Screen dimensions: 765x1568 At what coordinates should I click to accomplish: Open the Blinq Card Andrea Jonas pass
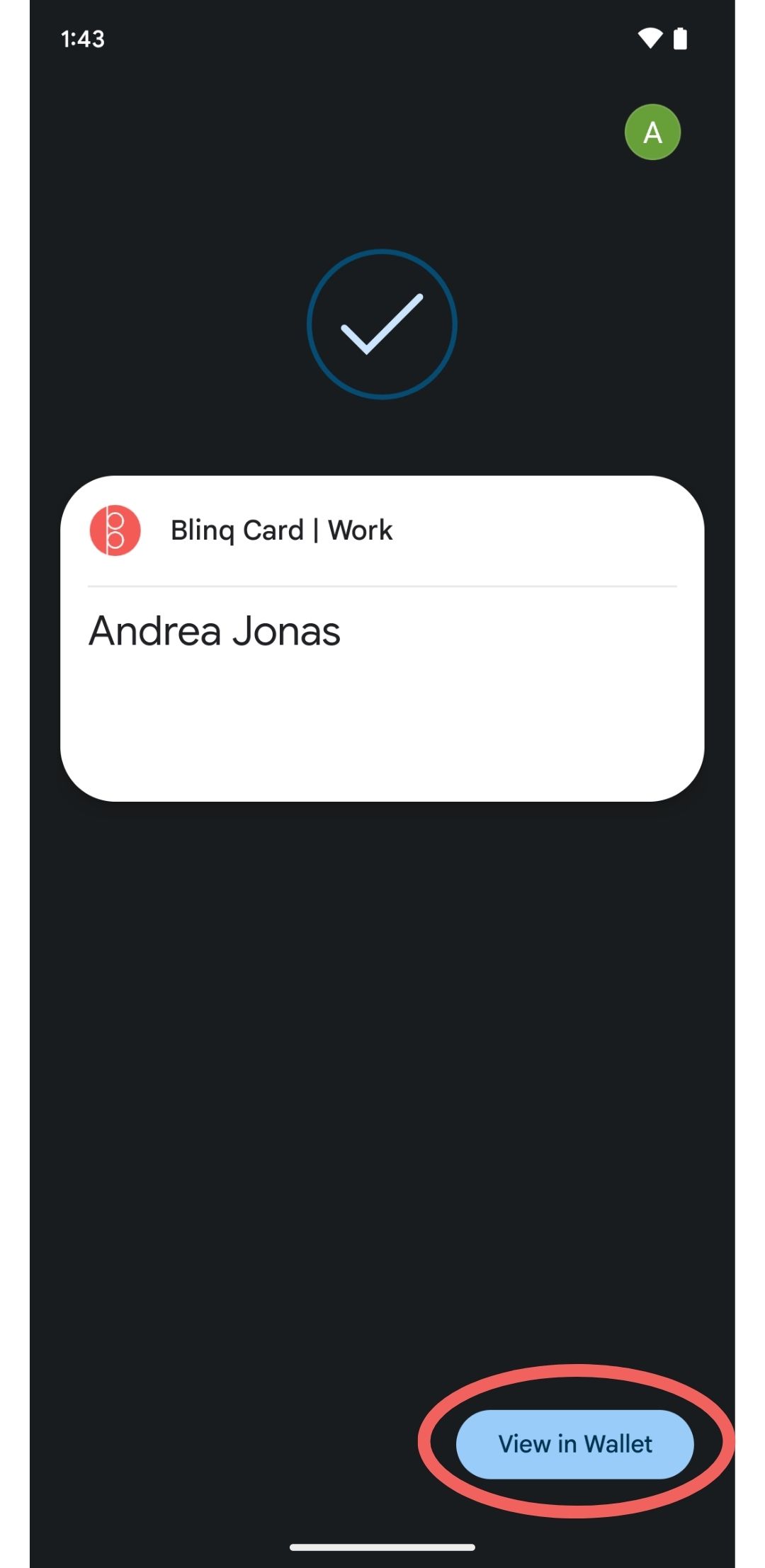click(x=382, y=638)
